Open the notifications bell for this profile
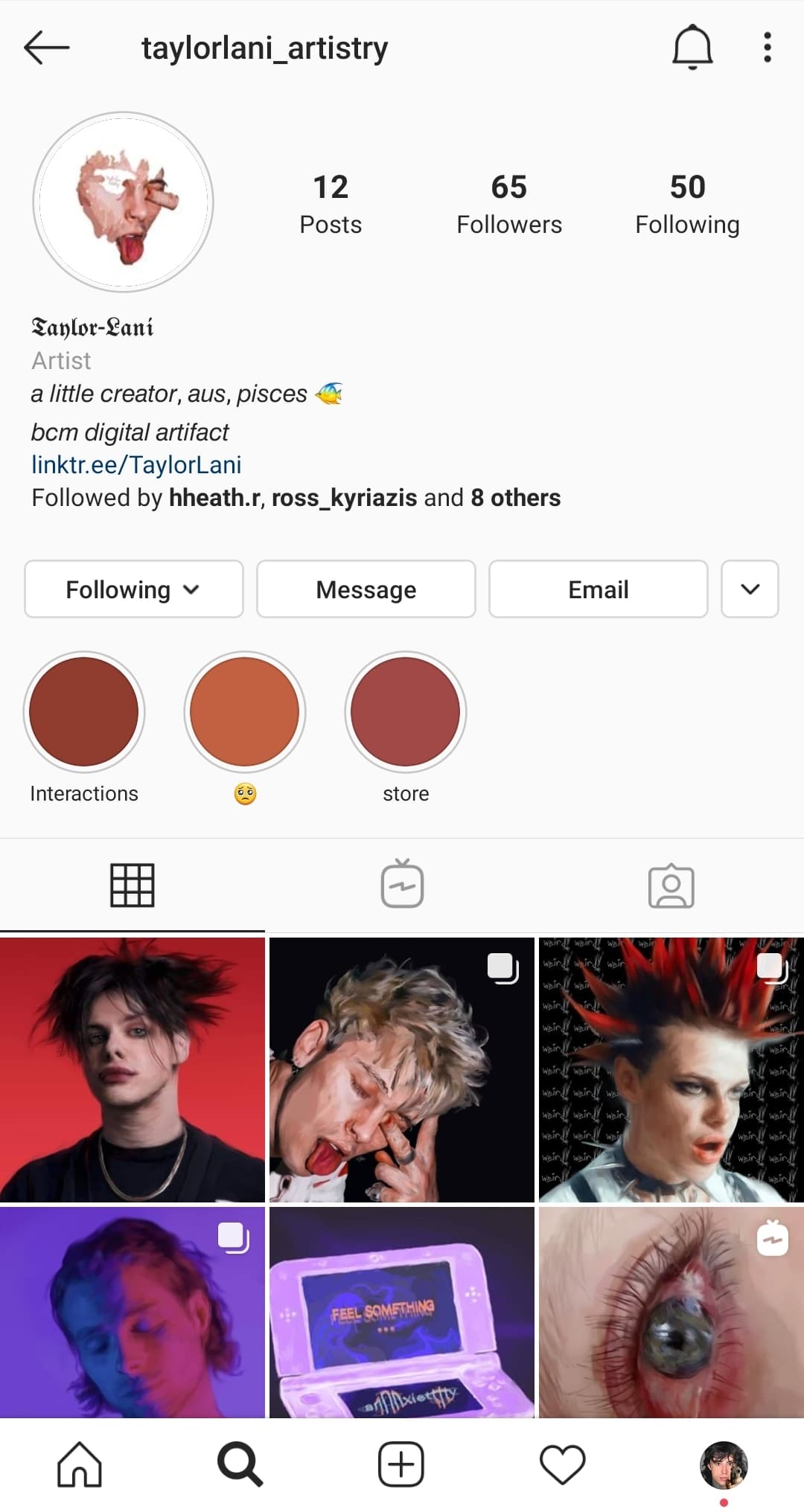 (x=692, y=48)
